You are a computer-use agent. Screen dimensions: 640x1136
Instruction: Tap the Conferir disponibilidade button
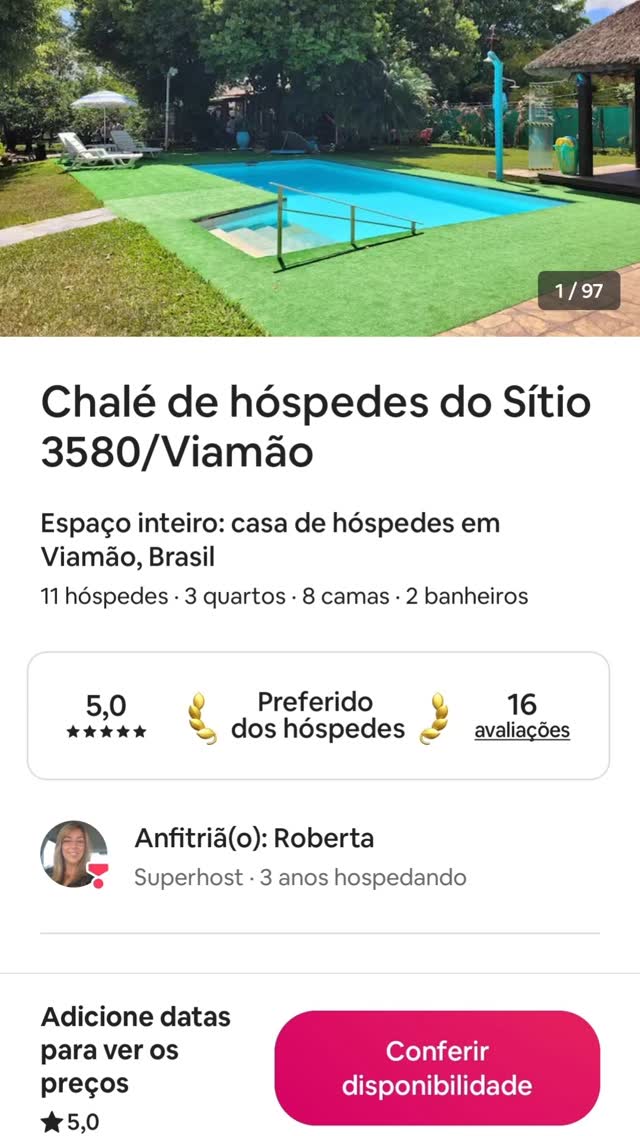pyautogui.click(x=437, y=1067)
